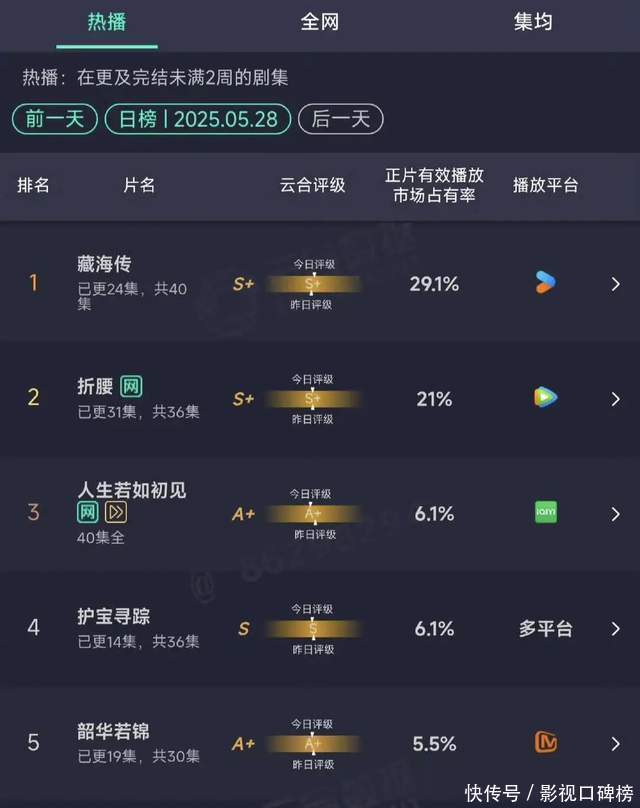Open the 日榜 date picker
This screenshot has height=808, width=640.
pyautogui.click(x=198, y=119)
